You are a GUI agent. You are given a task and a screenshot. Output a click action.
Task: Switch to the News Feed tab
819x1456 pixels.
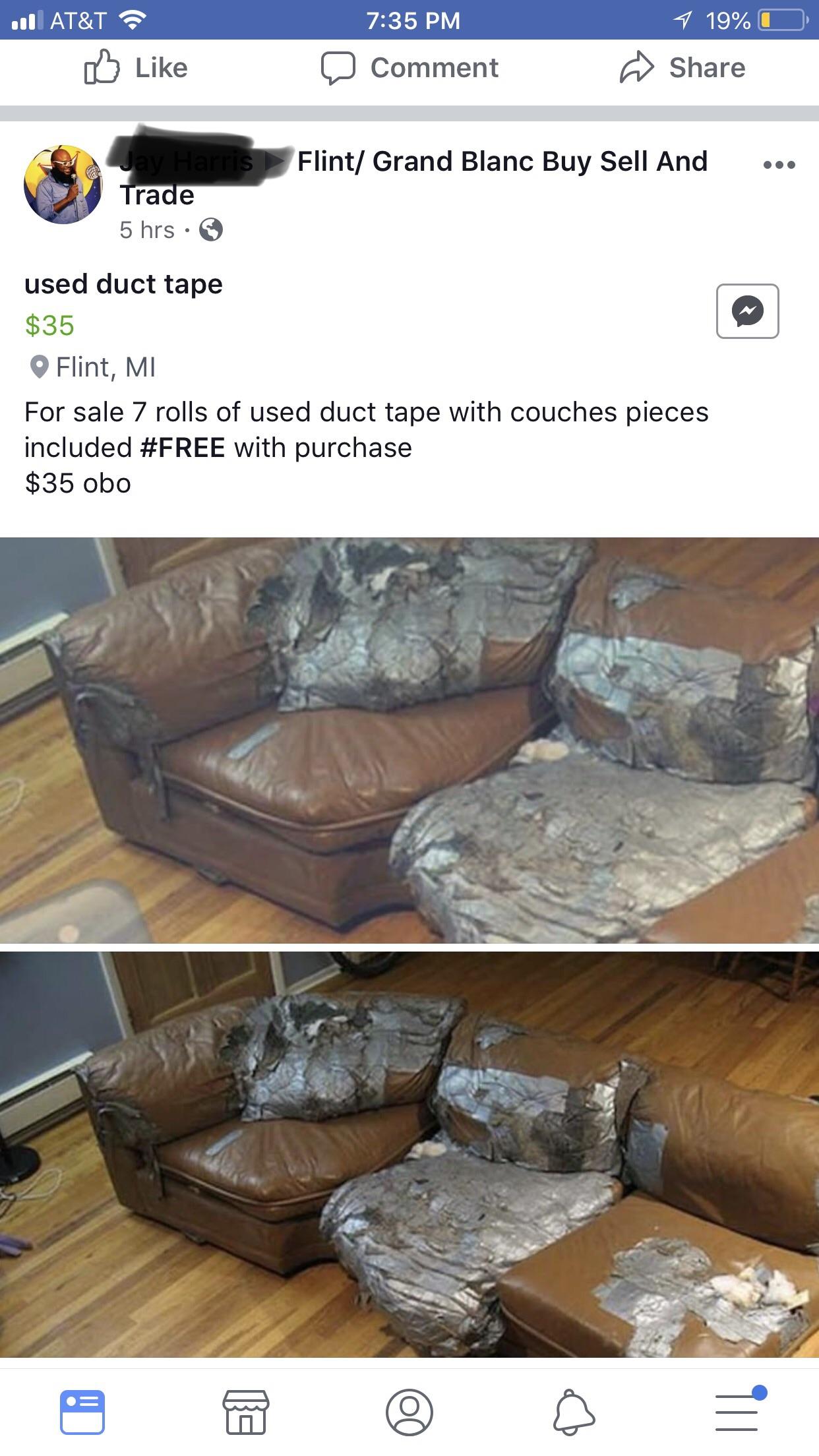click(x=82, y=1412)
